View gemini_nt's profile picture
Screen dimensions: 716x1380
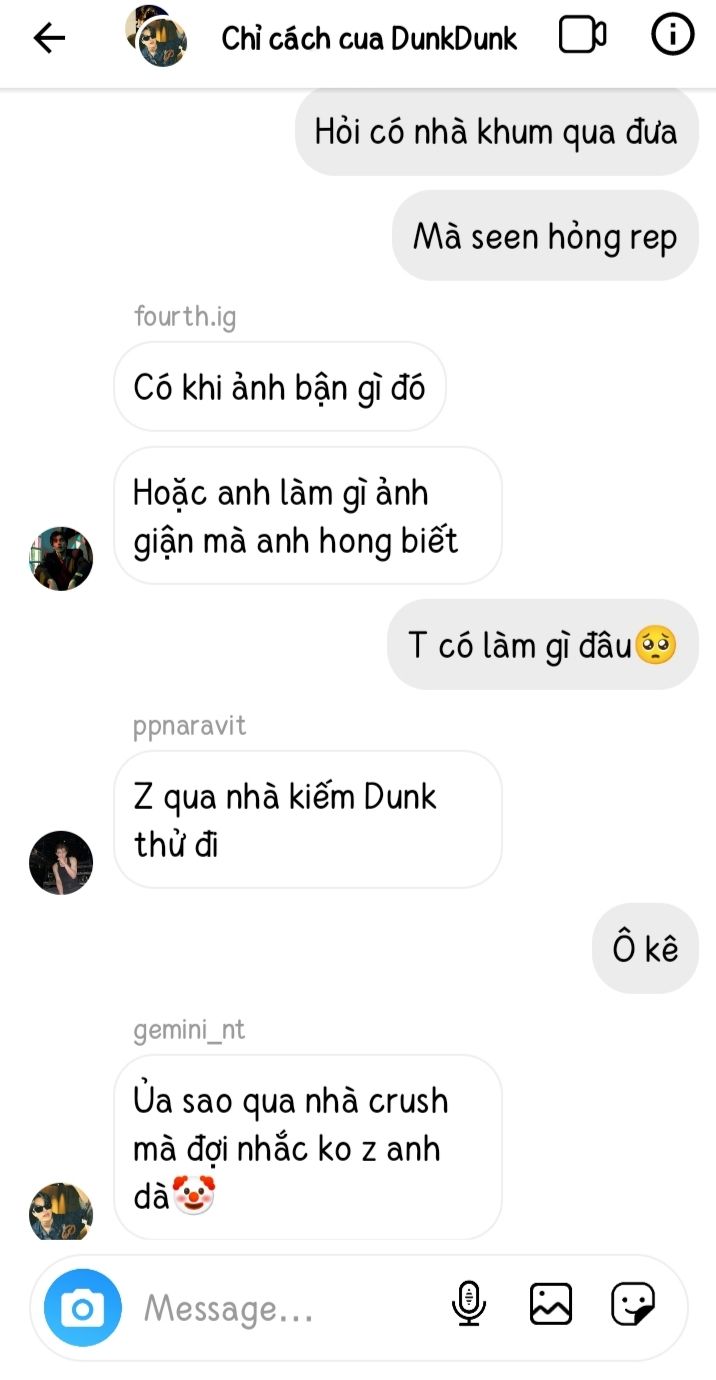61,1212
